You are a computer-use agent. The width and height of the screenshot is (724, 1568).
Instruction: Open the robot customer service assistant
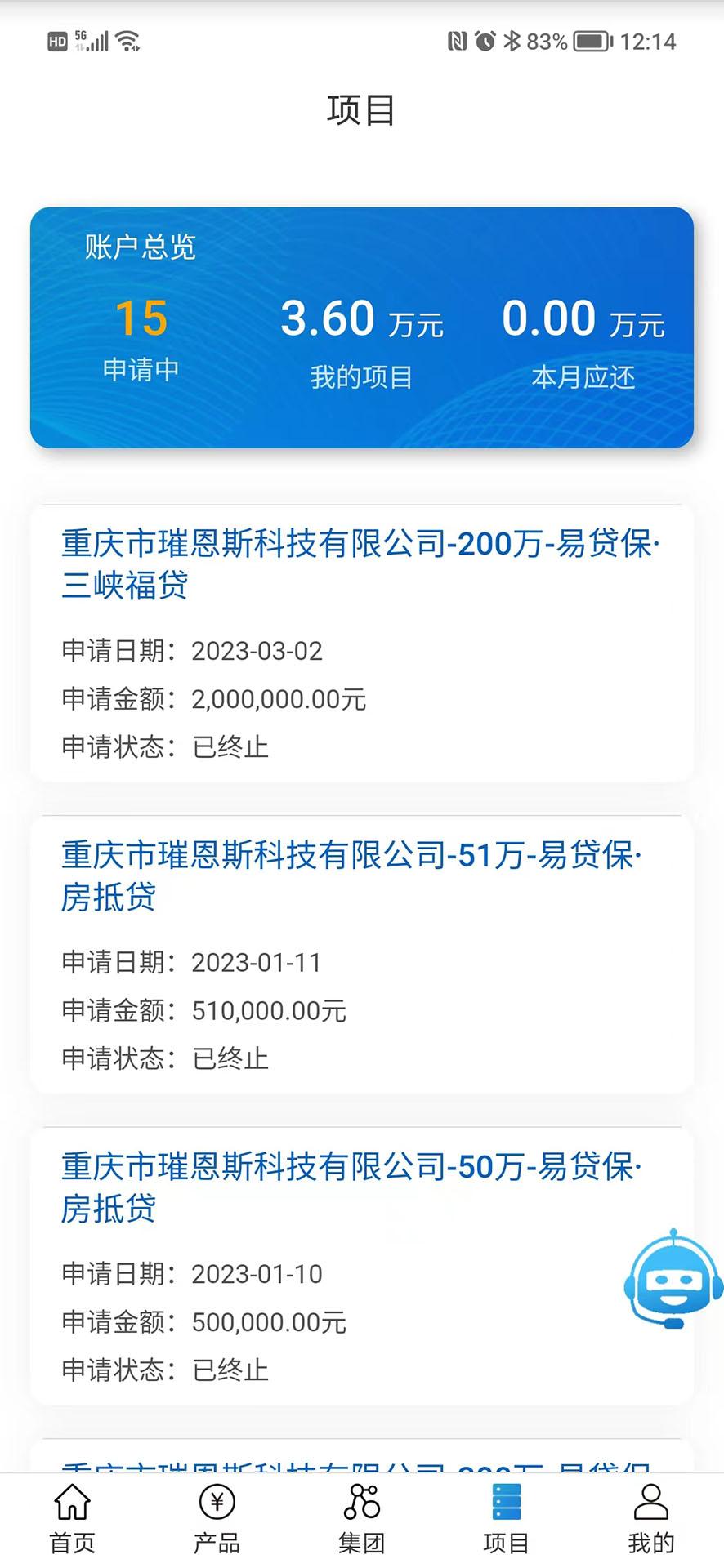[673, 1279]
